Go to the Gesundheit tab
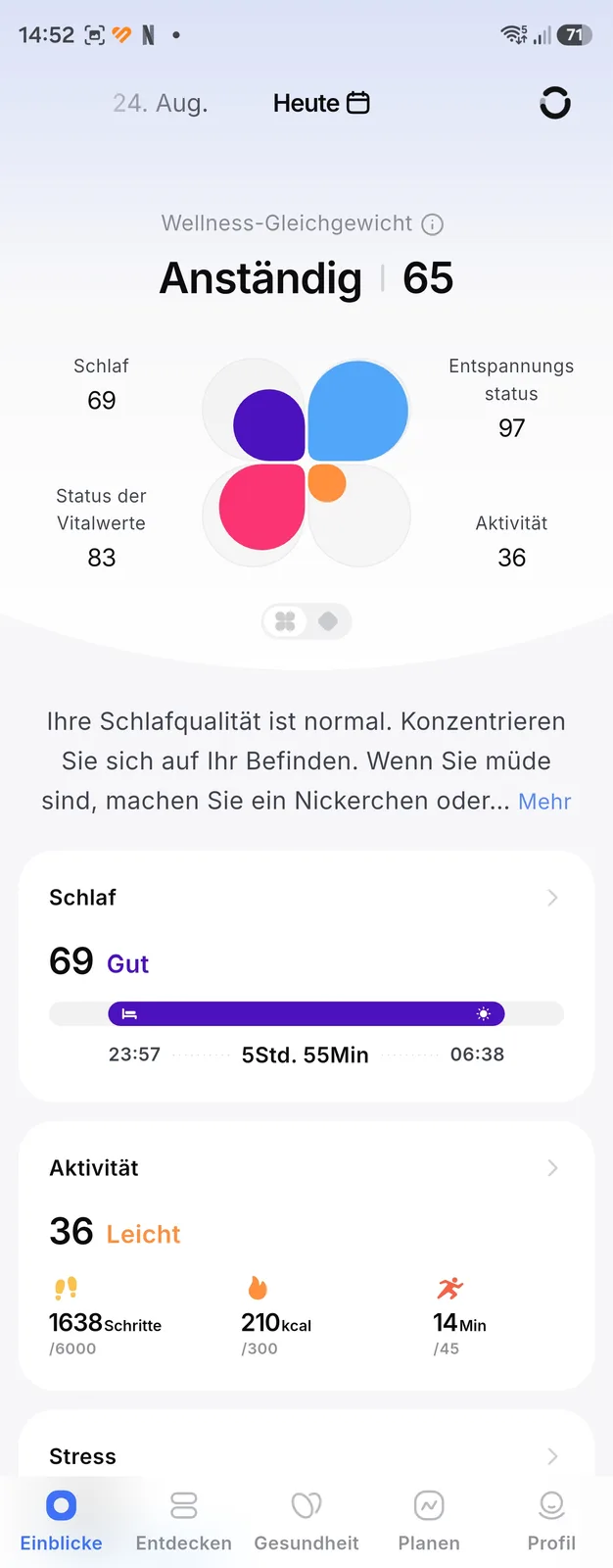The width and height of the screenshot is (613, 1568). [306, 1521]
